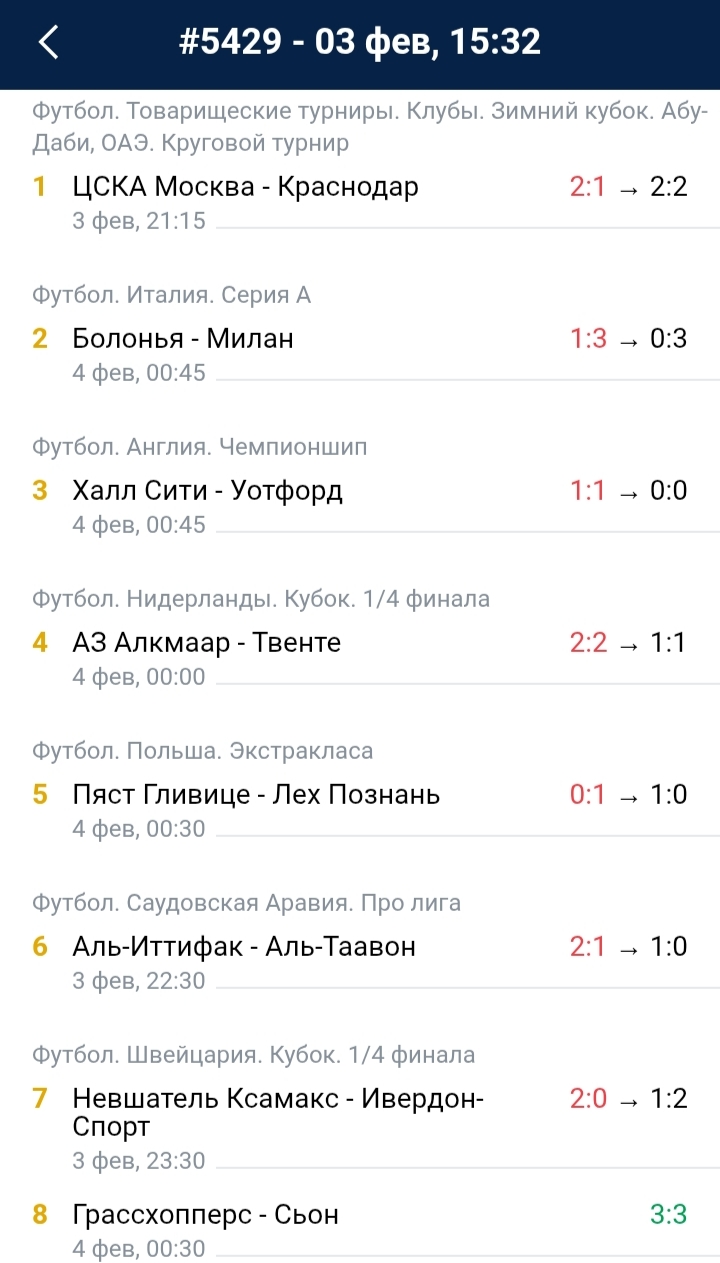The width and height of the screenshot is (720, 1263).
Task: Open the Болонья - Милан match entry
Action: click(183, 338)
